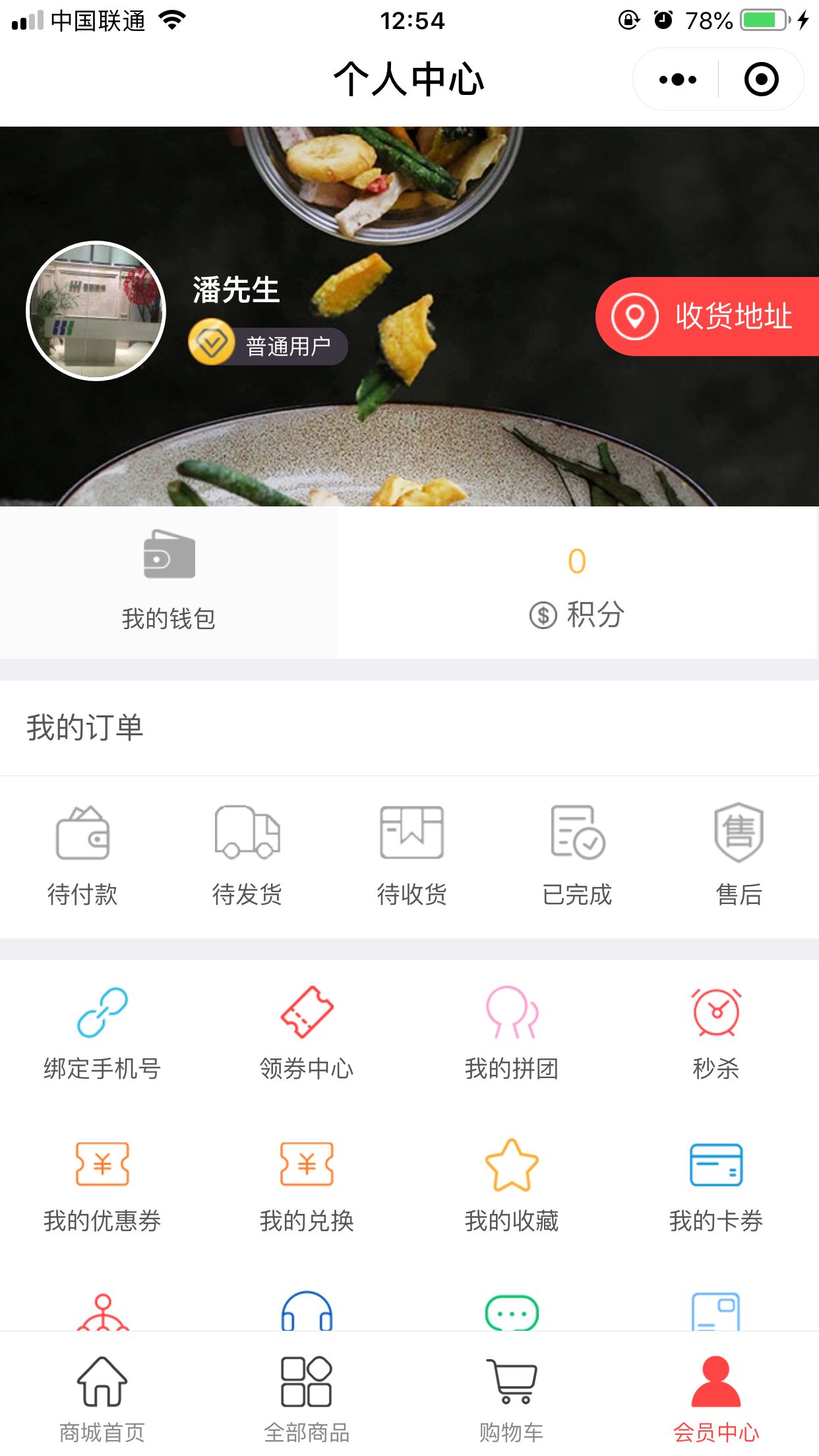
Task: View 待收货 orders awaiting receipt
Action: (411, 855)
